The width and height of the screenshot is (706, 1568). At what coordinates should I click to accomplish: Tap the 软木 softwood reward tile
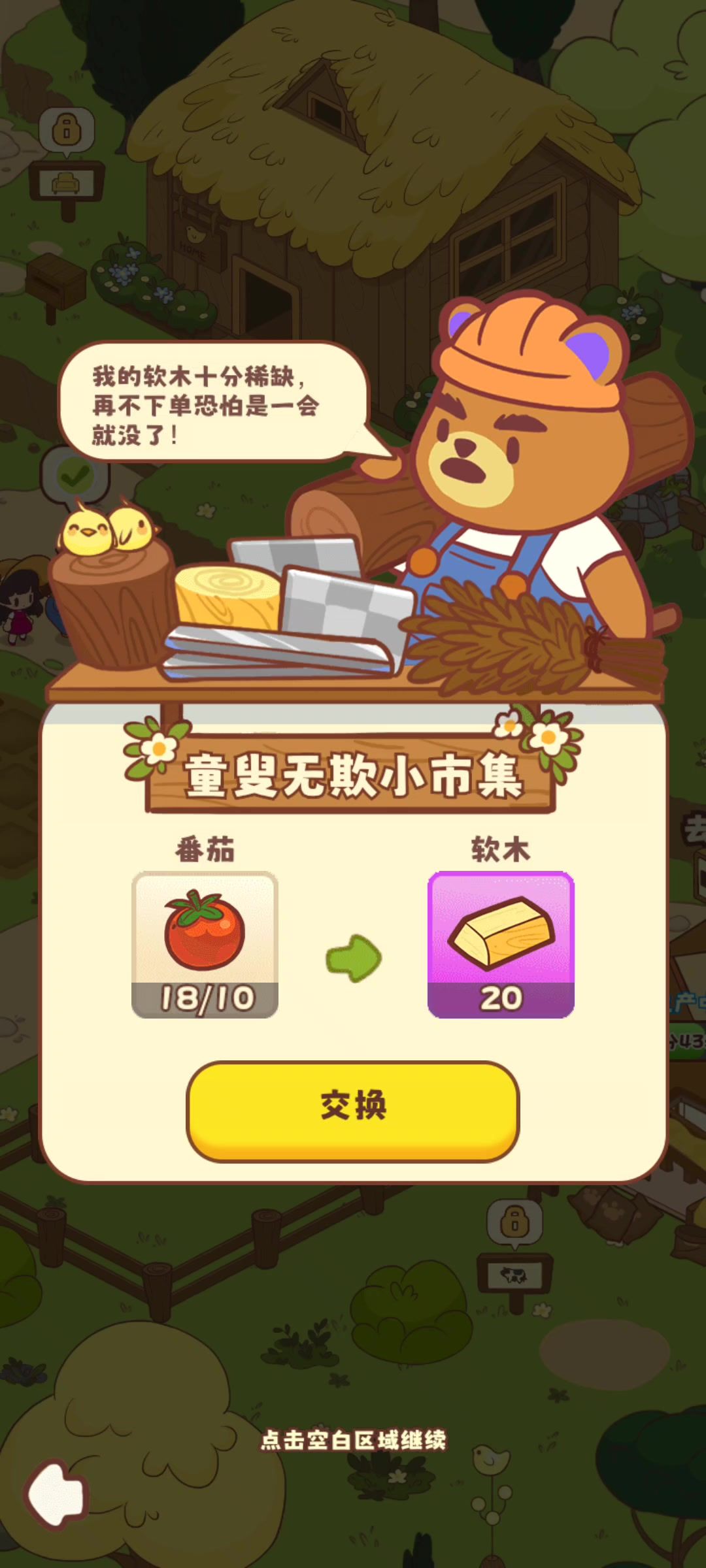pos(501,943)
